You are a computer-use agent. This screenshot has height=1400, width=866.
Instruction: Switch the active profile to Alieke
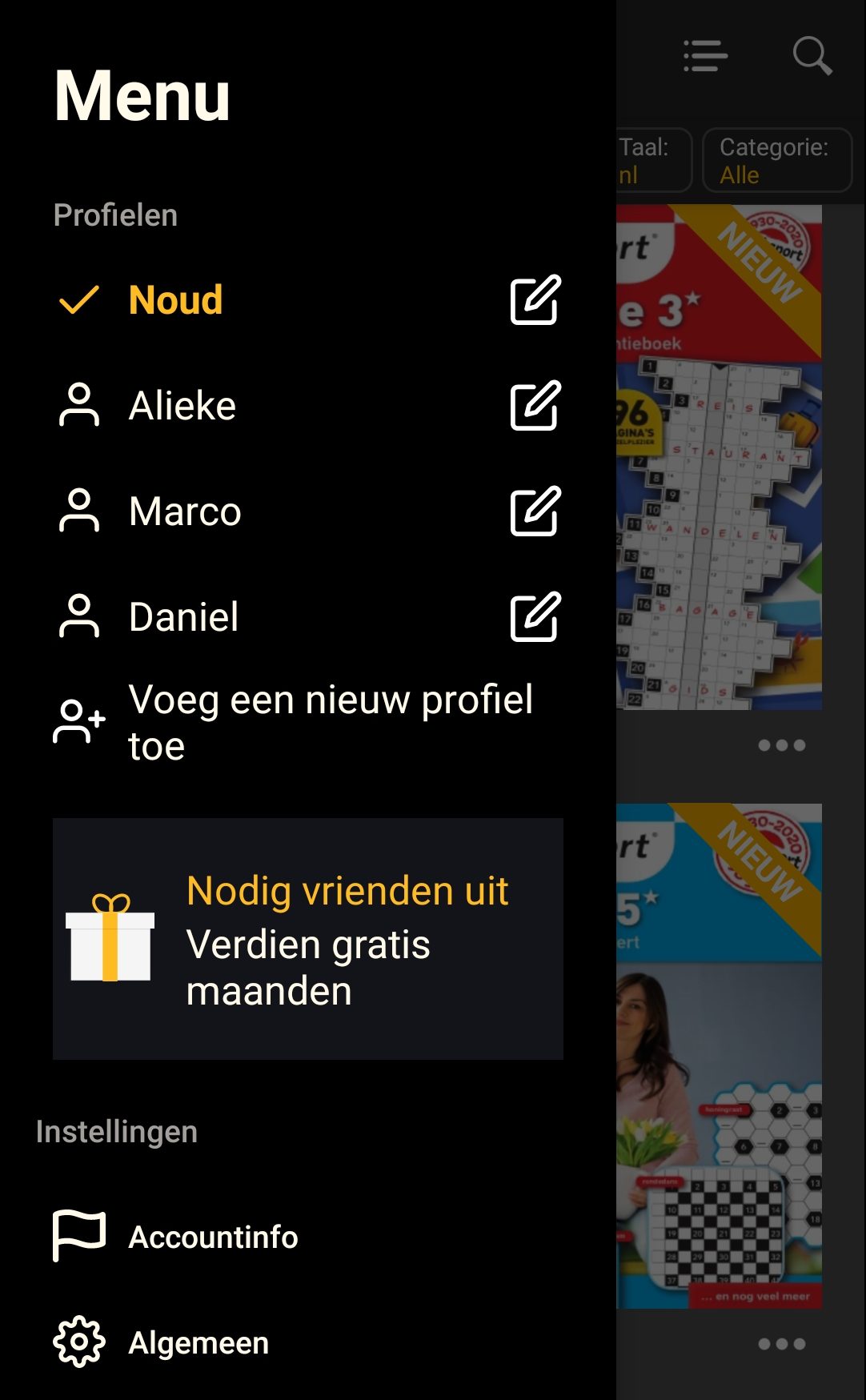click(x=182, y=407)
